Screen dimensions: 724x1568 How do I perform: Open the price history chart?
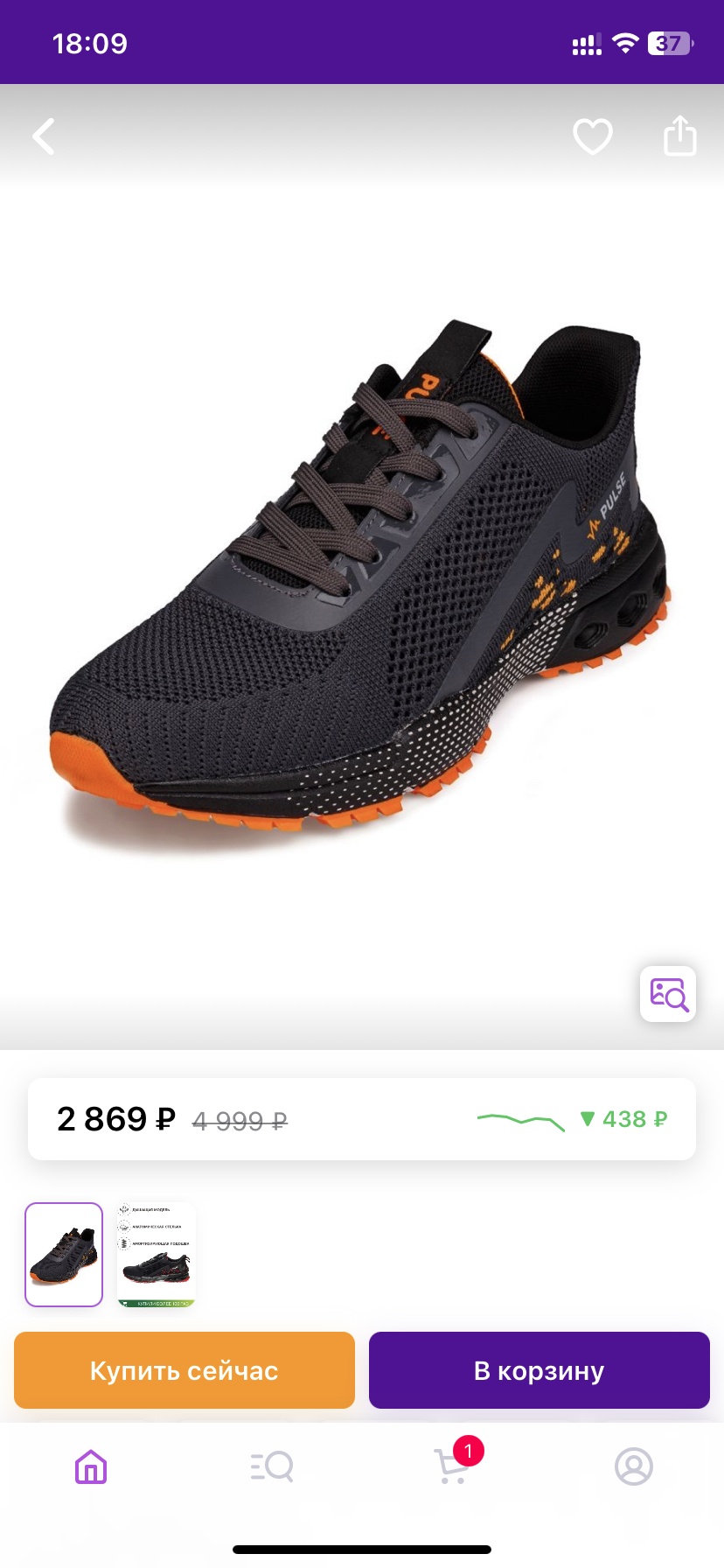click(521, 1119)
